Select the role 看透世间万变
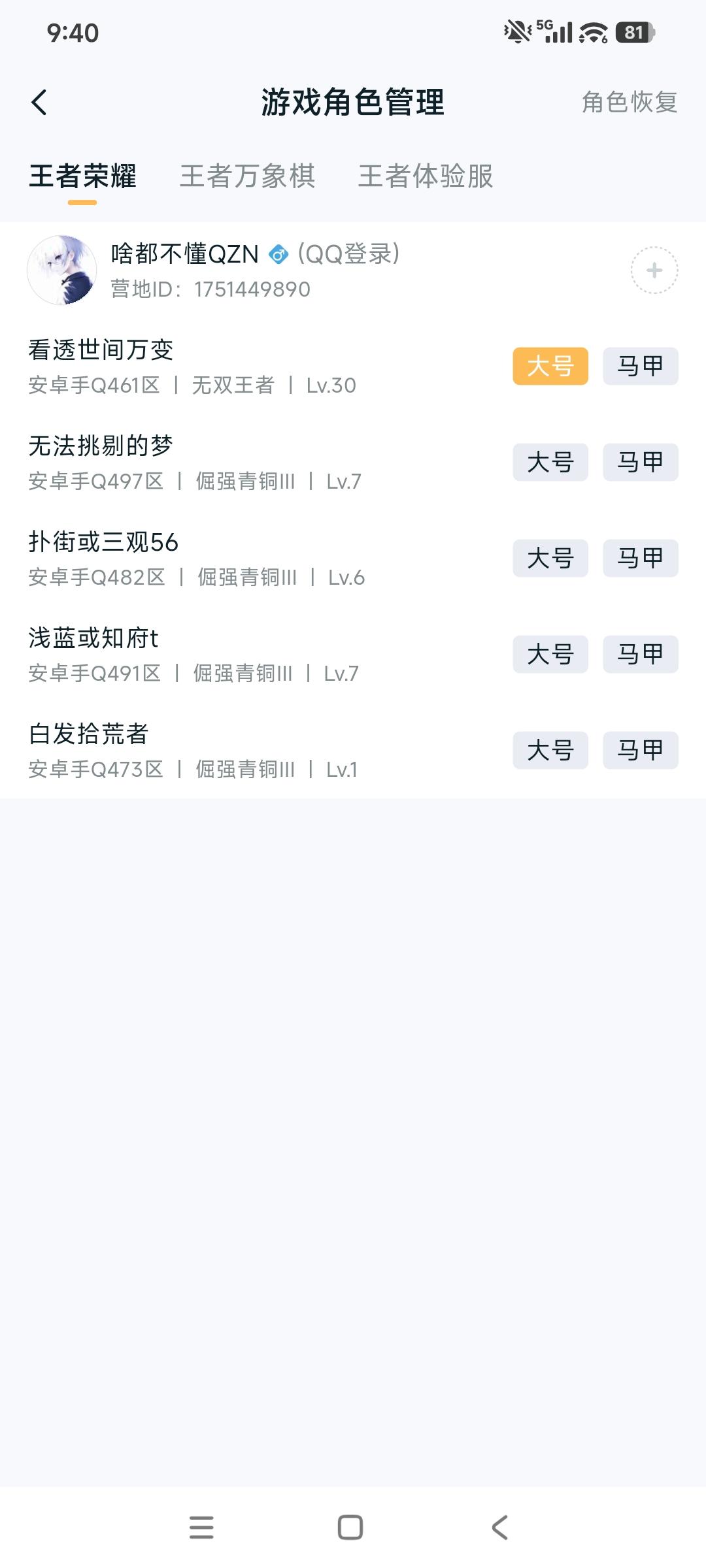The height and width of the screenshot is (1568, 706). coord(101,351)
